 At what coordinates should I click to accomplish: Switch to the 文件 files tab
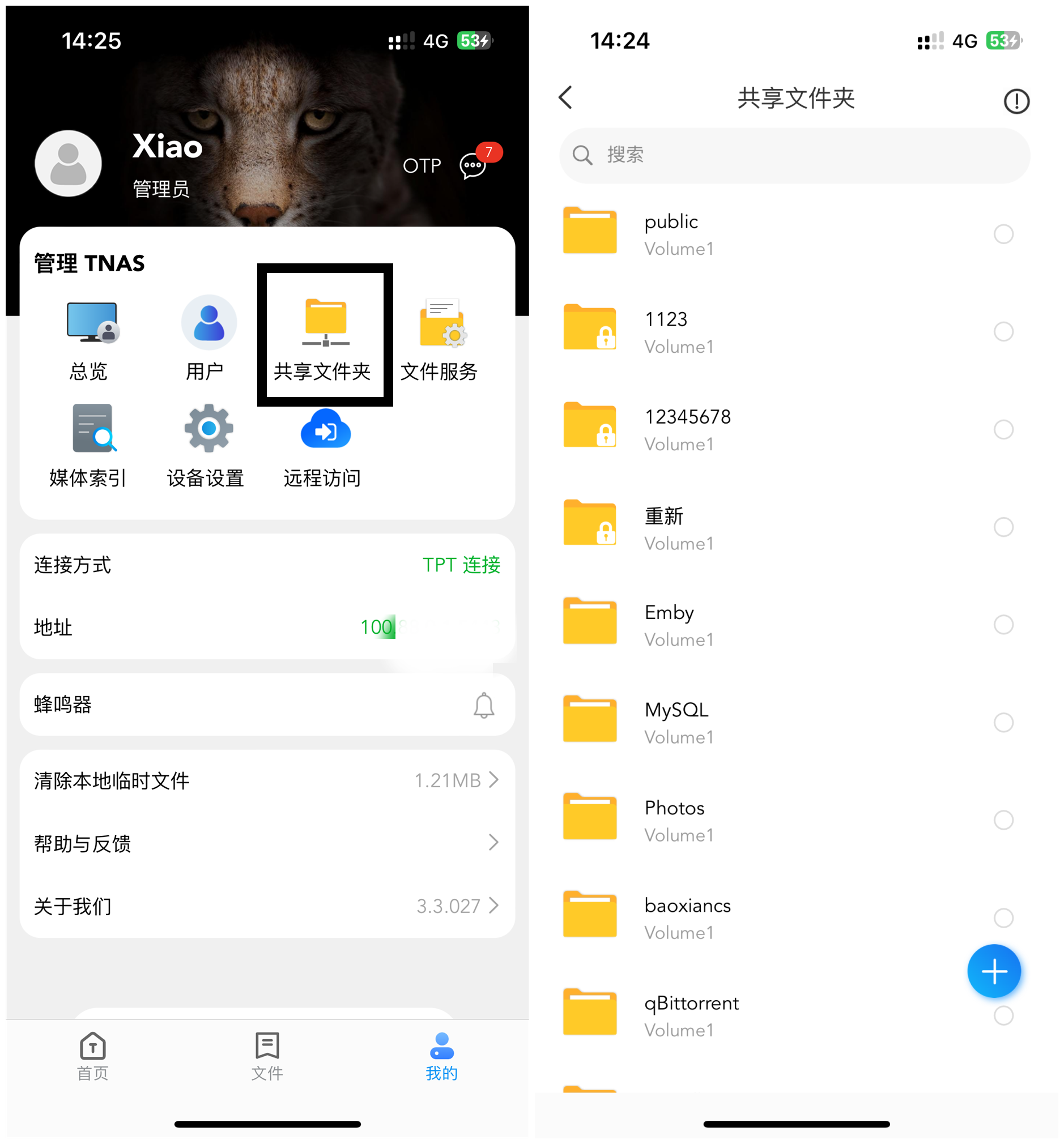pyautogui.click(x=268, y=1057)
